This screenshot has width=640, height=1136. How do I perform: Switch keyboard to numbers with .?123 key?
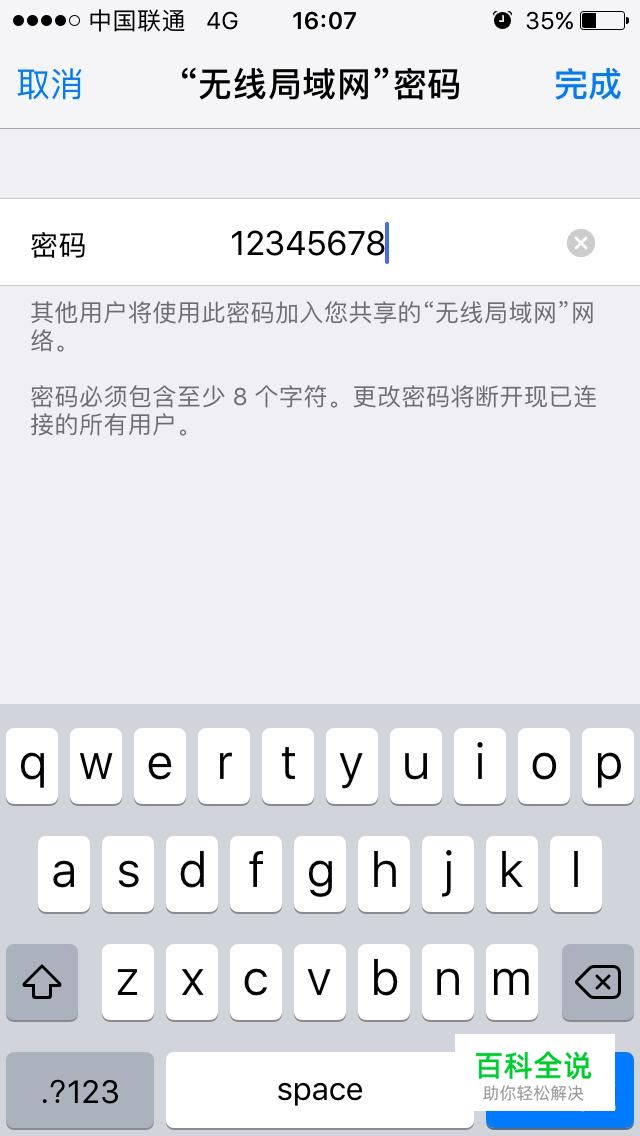pos(80,1090)
